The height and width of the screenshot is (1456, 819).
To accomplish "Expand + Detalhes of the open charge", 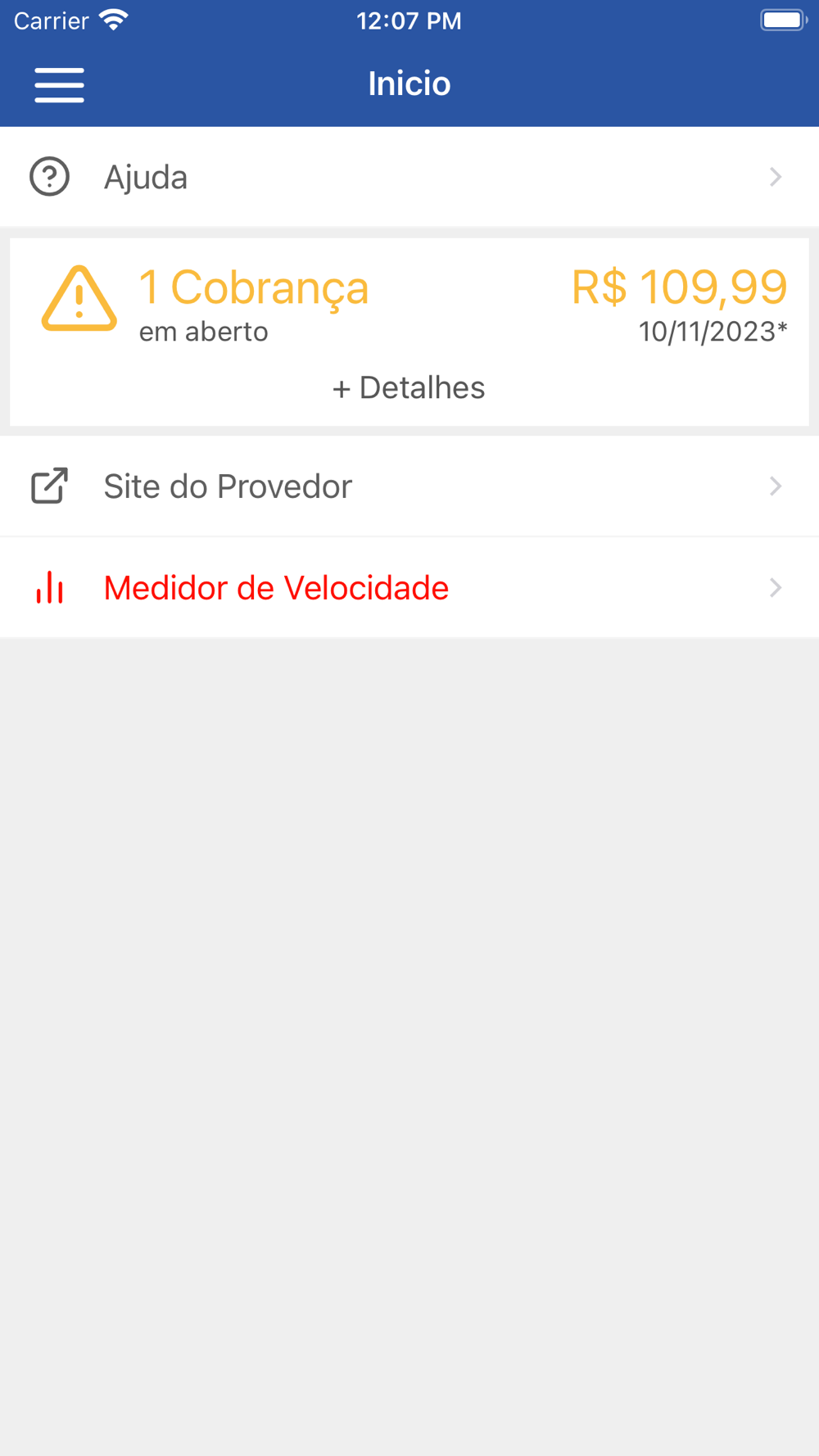I will coord(409,388).
